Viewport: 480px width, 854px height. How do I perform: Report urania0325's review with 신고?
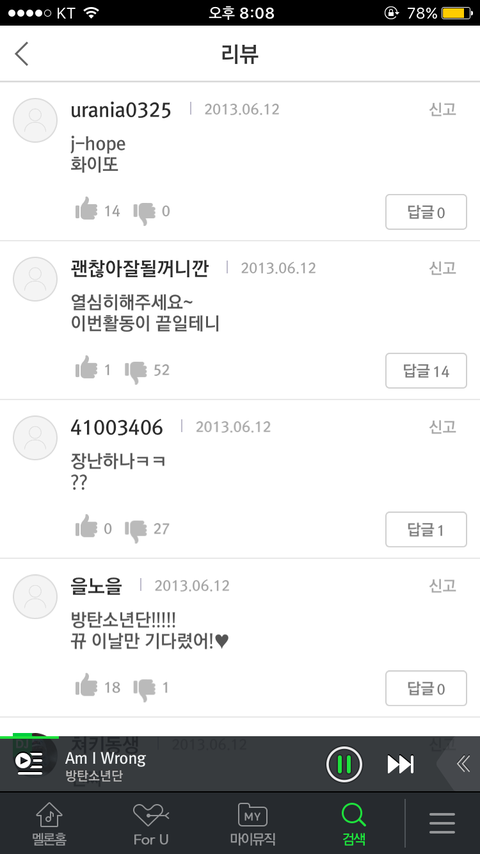(x=442, y=109)
